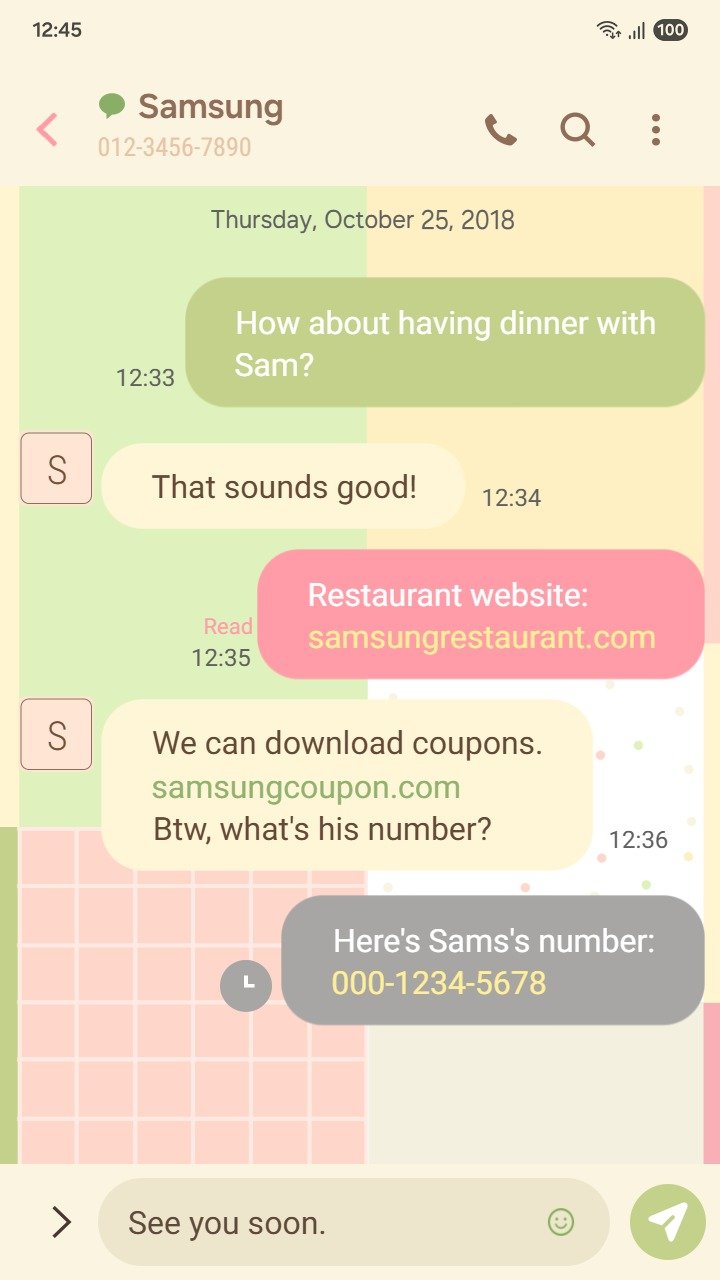Focus the message field reading See you soon.
The image size is (720, 1280).
click(x=320, y=1222)
